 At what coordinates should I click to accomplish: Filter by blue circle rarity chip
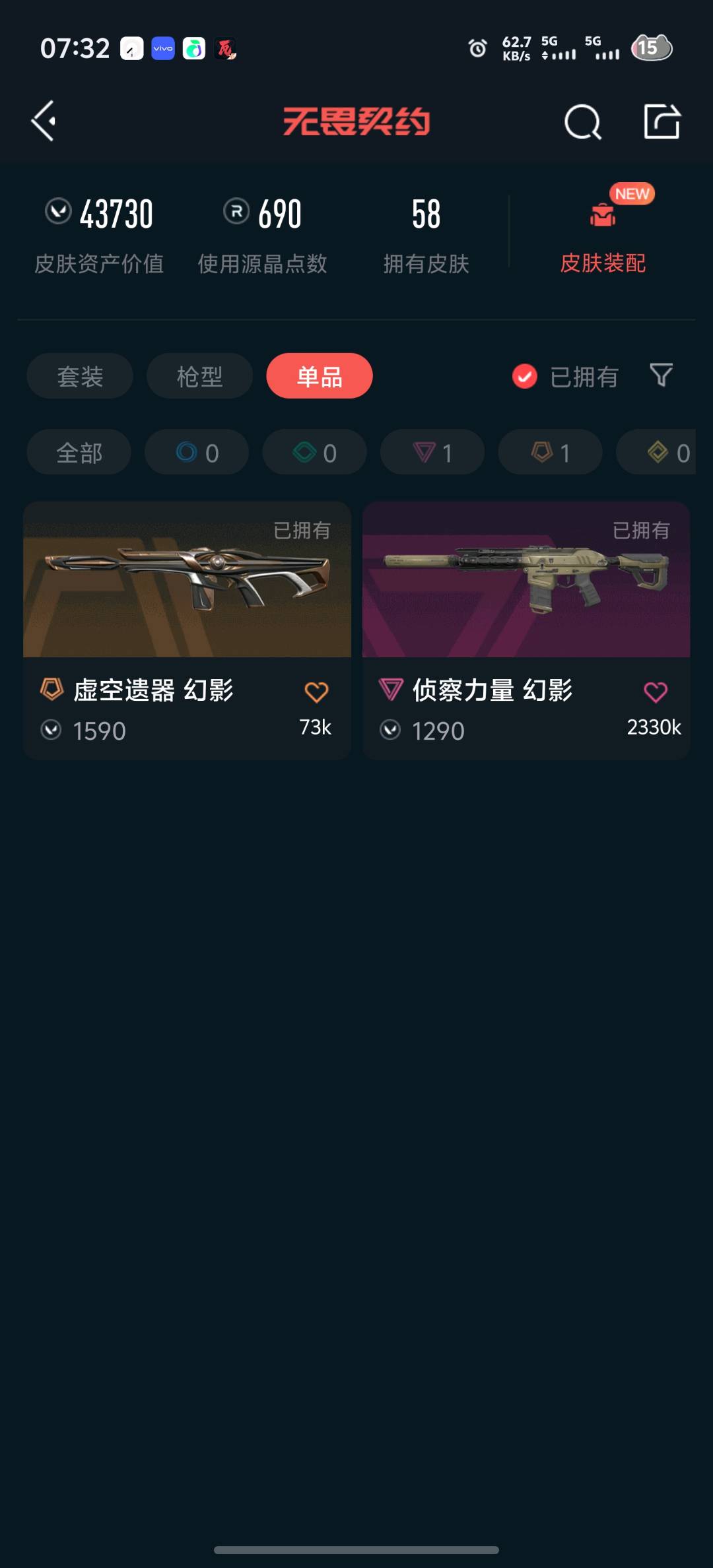[x=197, y=453]
